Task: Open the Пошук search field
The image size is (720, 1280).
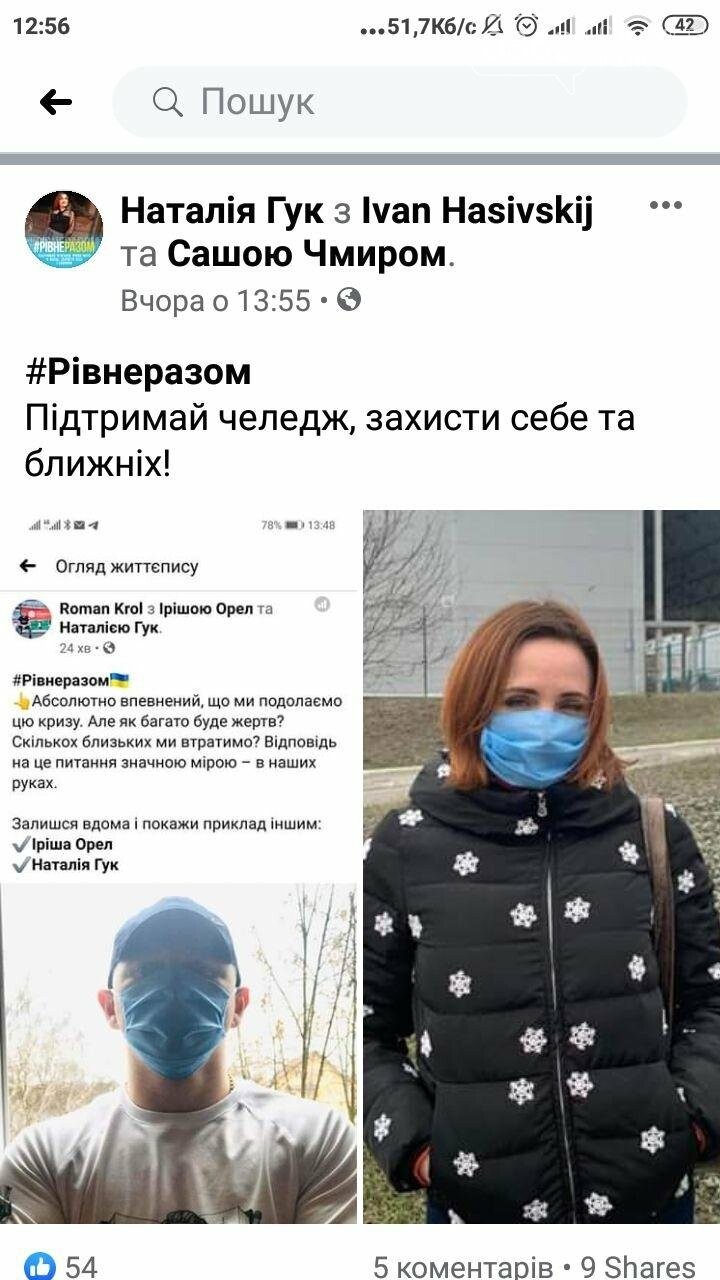Action: (400, 101)
